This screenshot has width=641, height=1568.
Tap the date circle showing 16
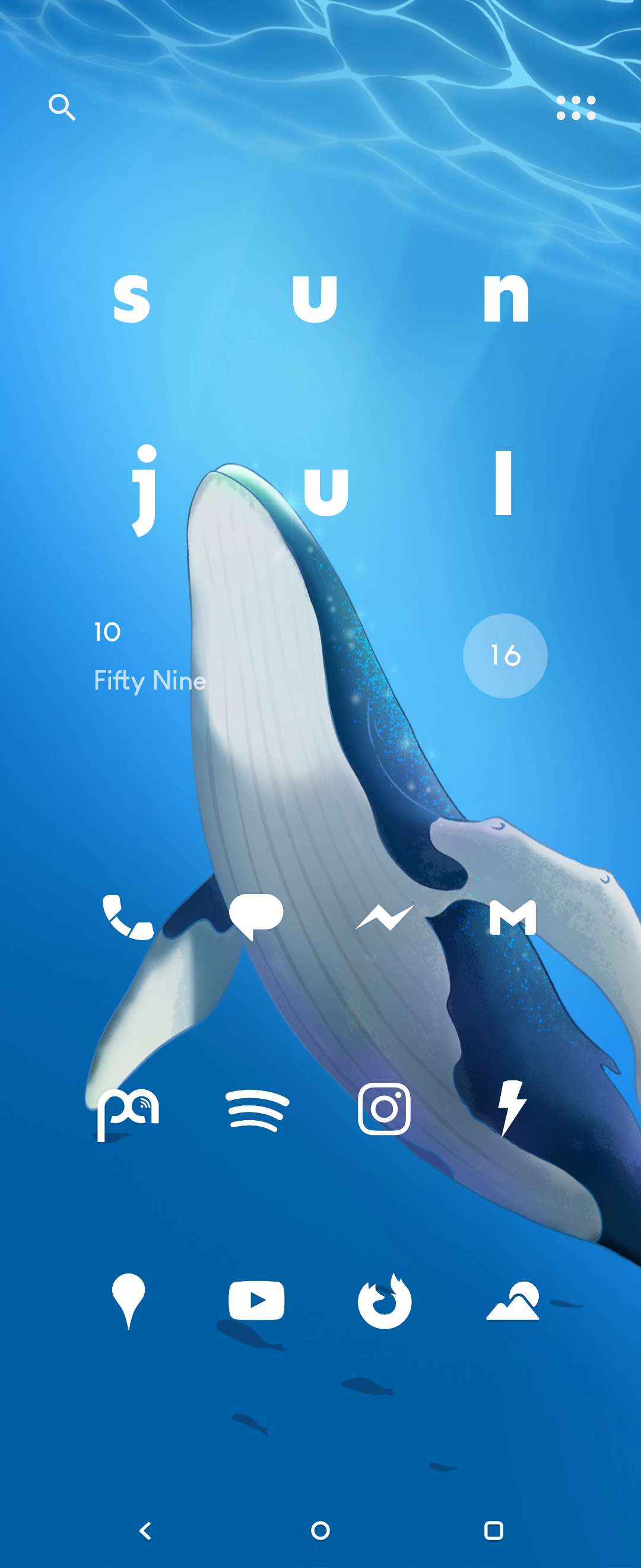[504, 656]
